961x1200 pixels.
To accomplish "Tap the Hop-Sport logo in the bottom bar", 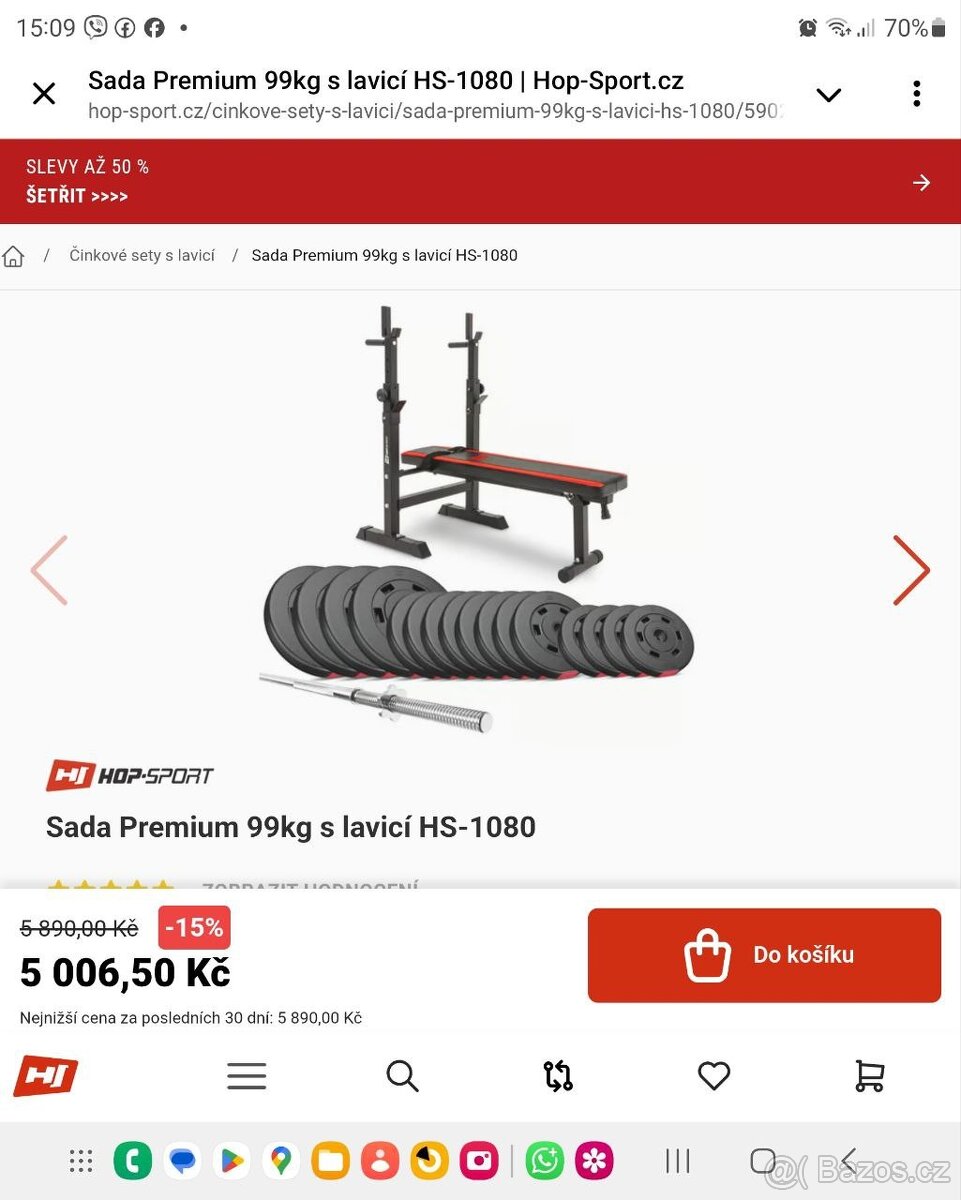I will tap(44, 1076).
